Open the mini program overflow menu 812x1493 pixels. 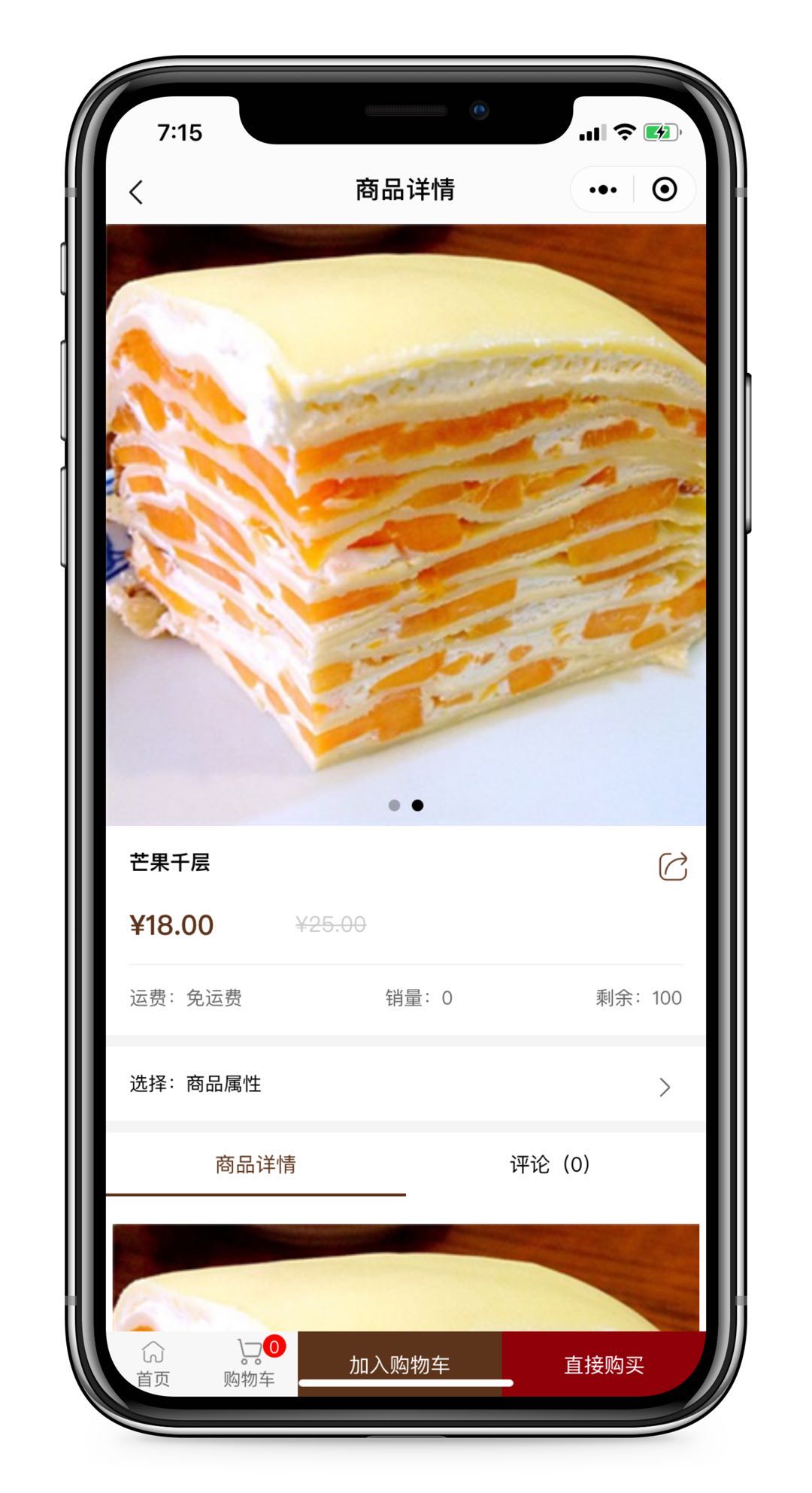click(x=603, y=190)
